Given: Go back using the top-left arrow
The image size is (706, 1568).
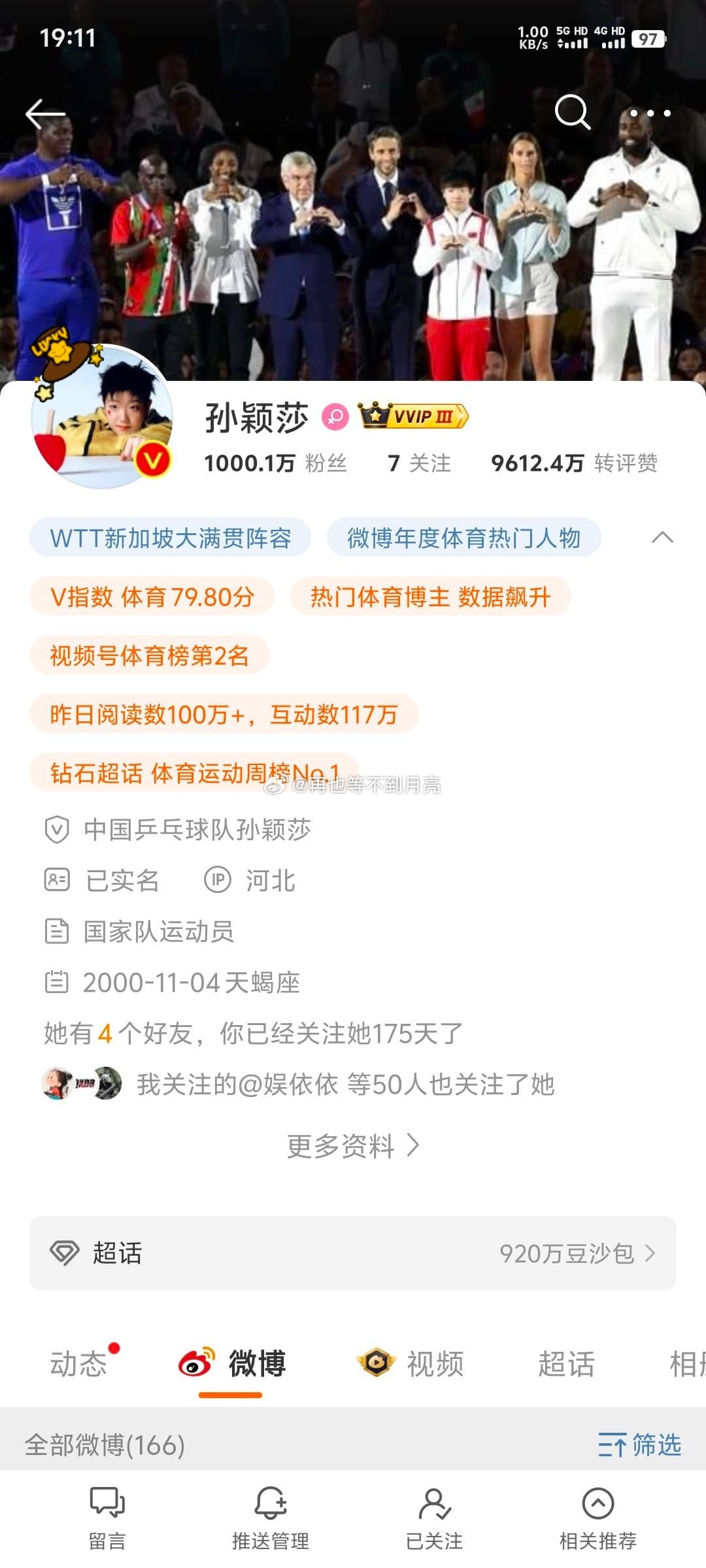Looking at the screenshot, I should (44, 114).
